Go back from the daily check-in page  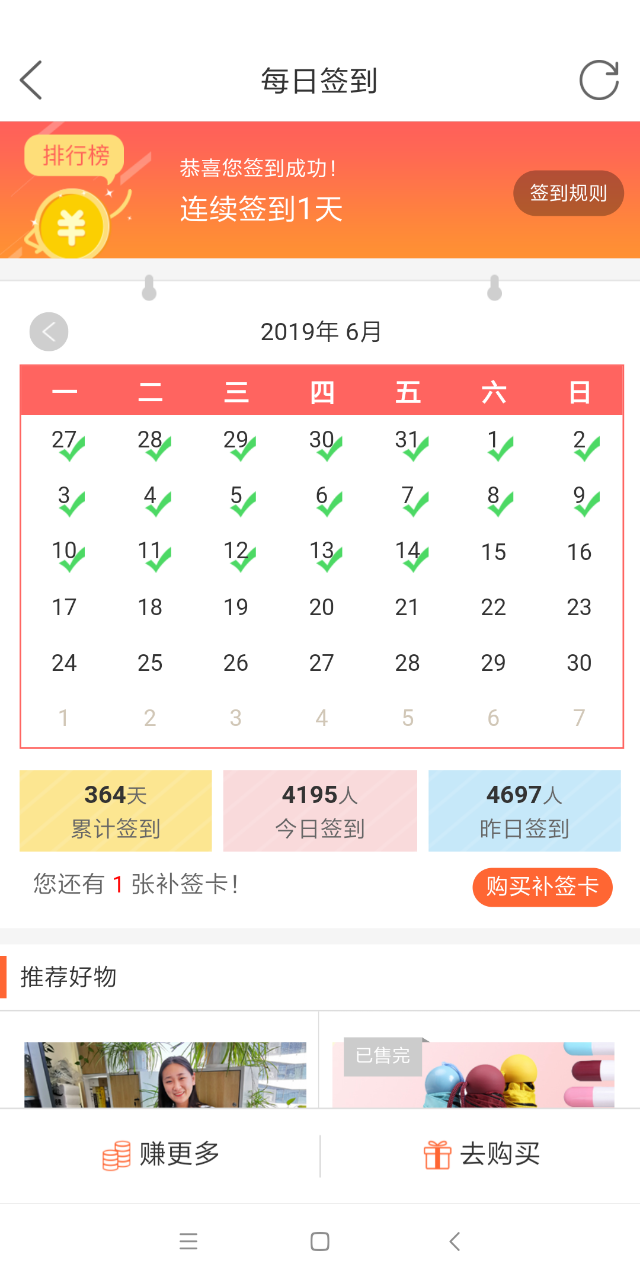(32, 80)
